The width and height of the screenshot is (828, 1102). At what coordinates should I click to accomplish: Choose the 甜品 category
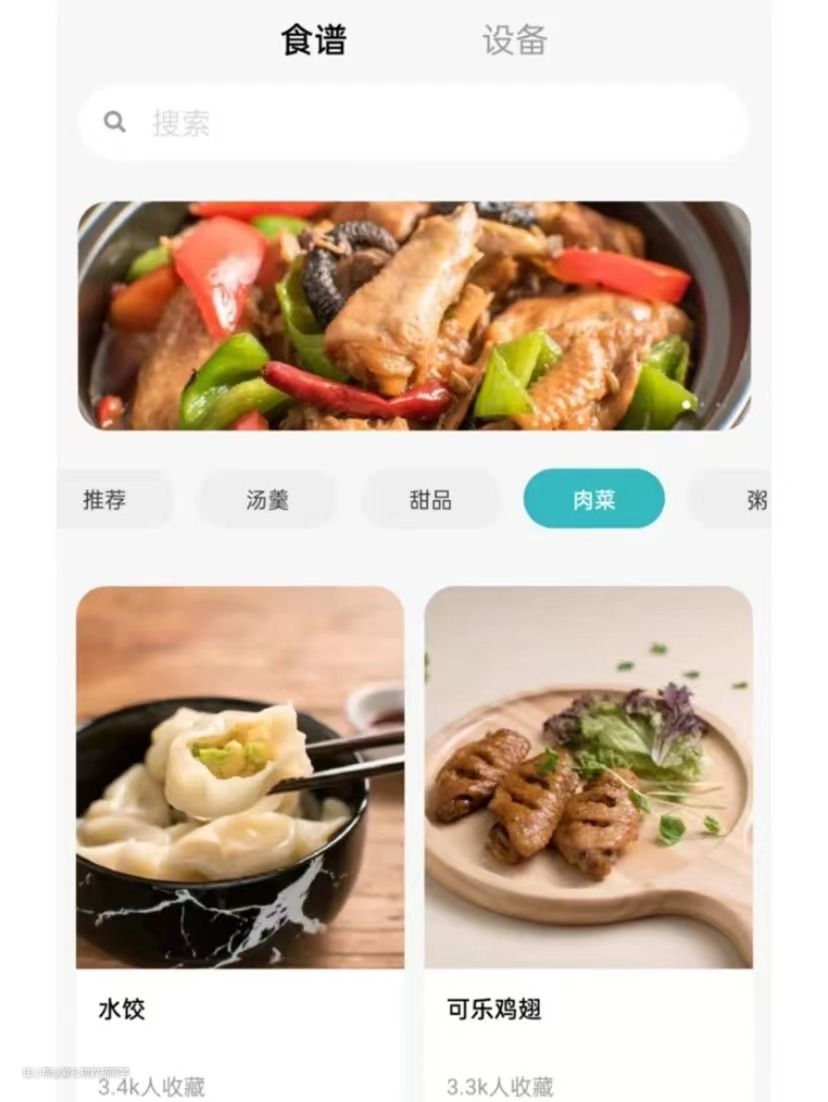(430, 499)
